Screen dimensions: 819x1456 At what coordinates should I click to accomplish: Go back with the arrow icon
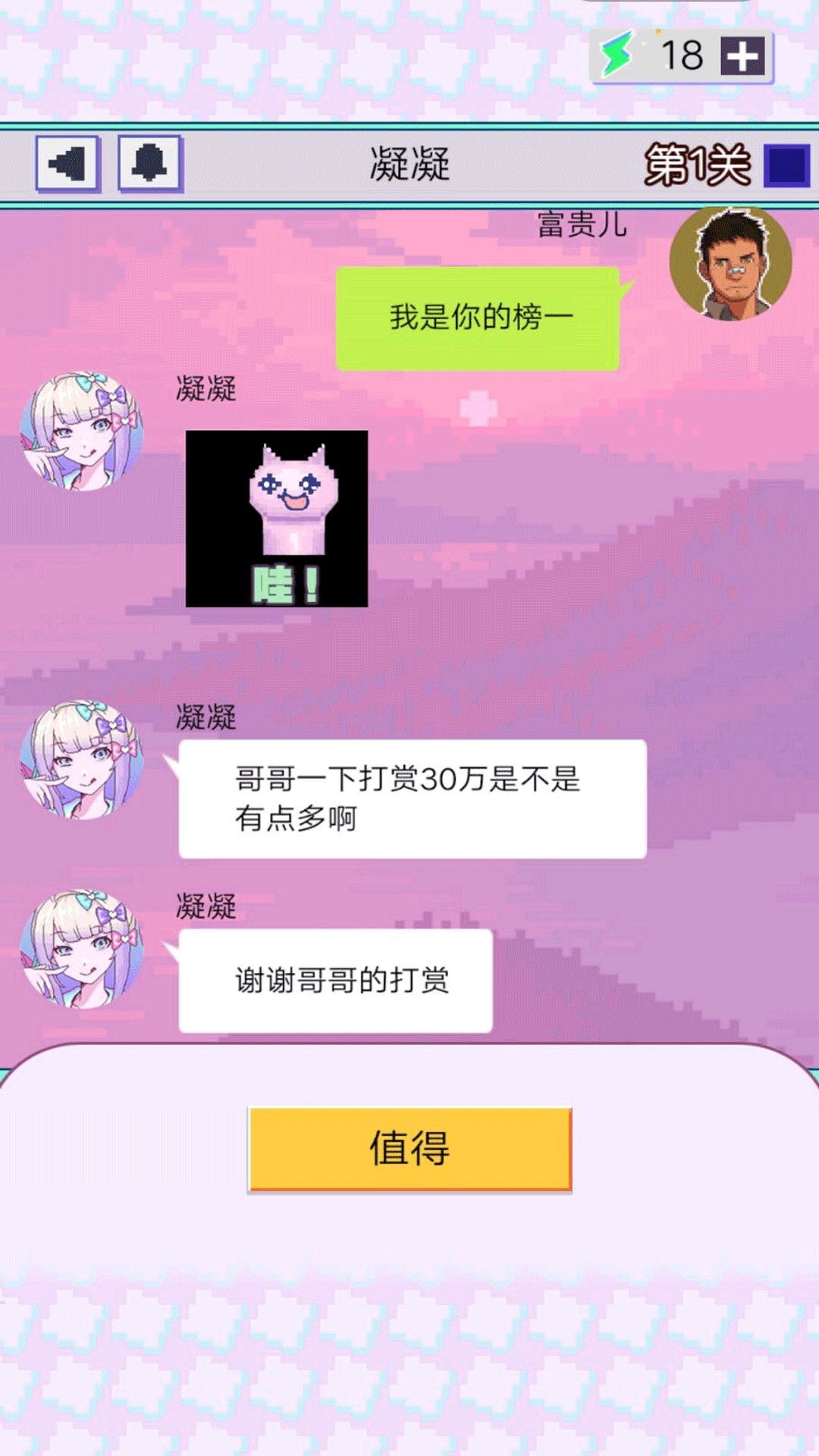[x=67, y=164]
